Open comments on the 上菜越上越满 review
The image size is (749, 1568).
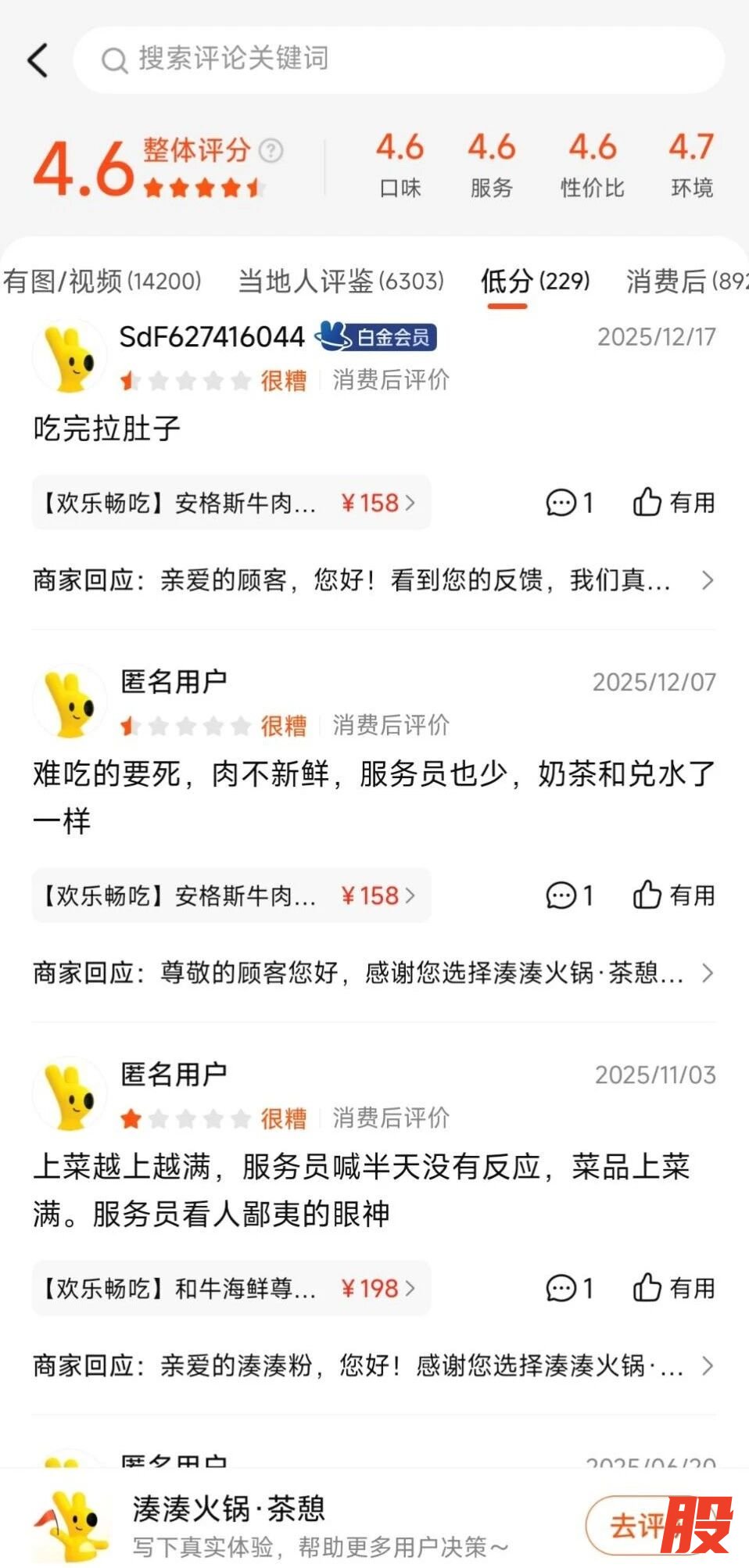point(569,1288)
